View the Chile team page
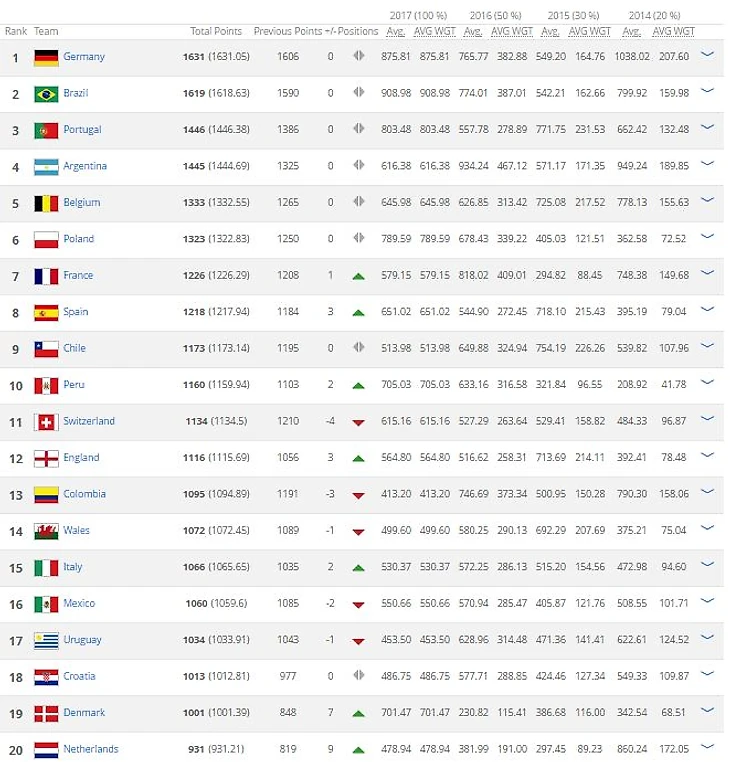This screenshot has width=730, height=762. coord(74,348)
